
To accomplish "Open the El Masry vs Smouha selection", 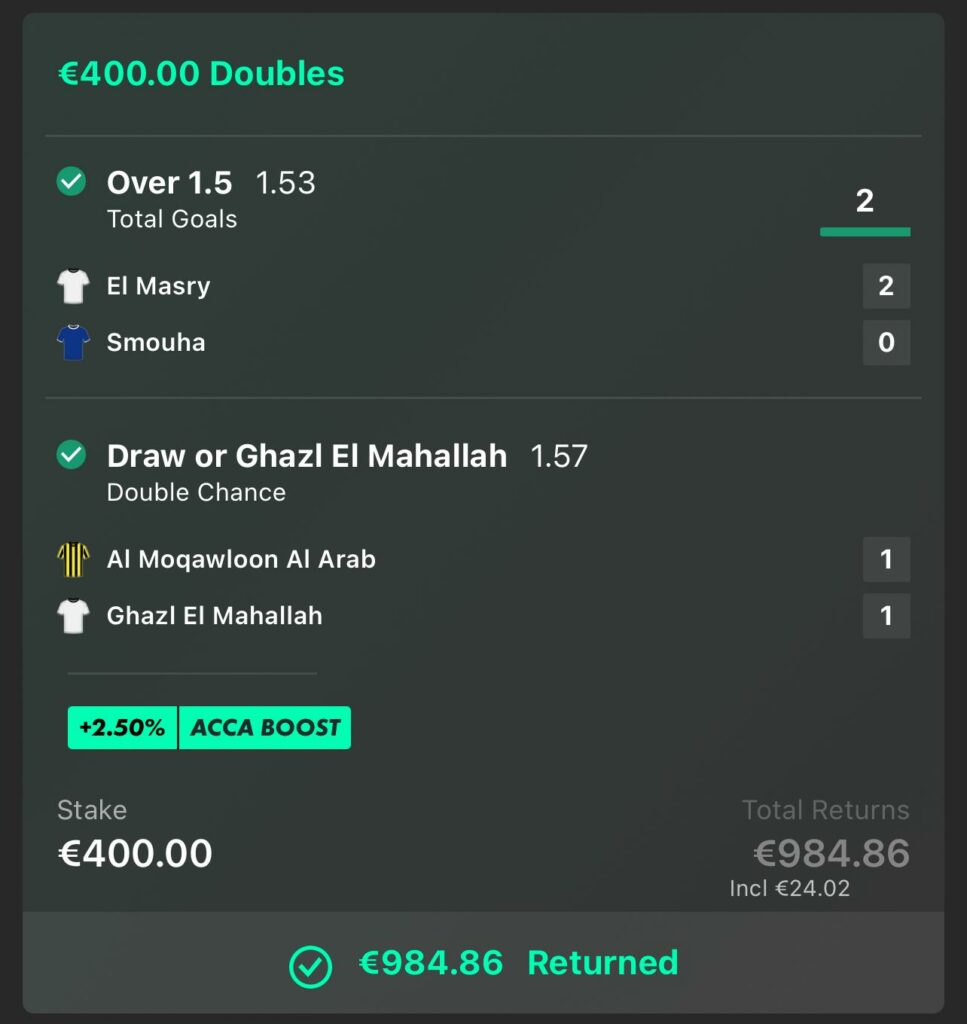I will coord(158,286).
